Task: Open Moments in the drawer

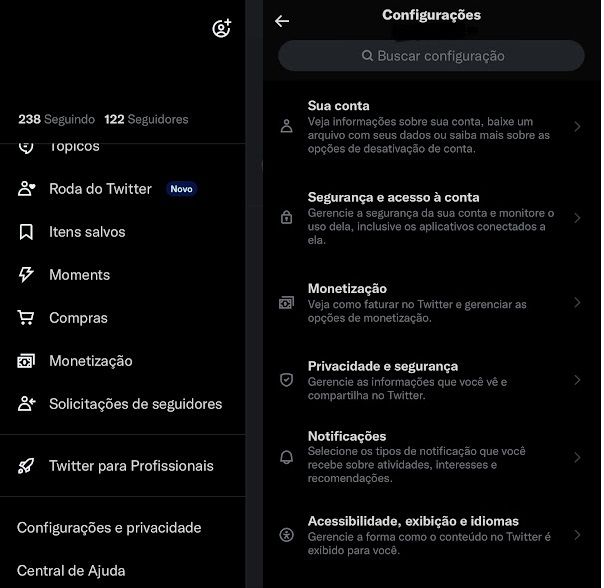Action: pyautogui.click(x=79, y=275)
